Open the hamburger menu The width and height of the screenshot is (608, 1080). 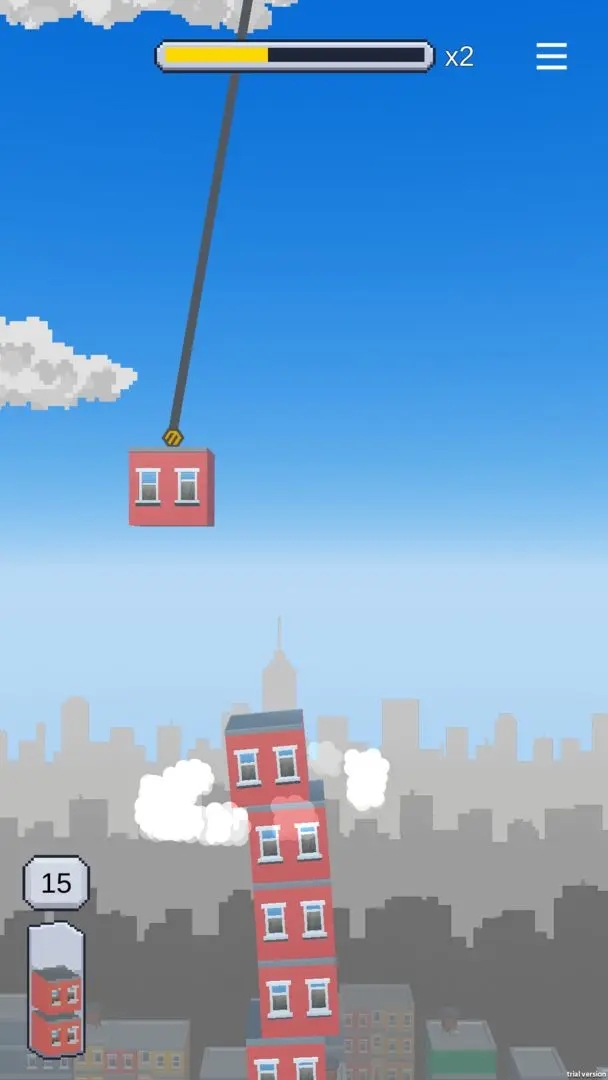tap(551, 56)
